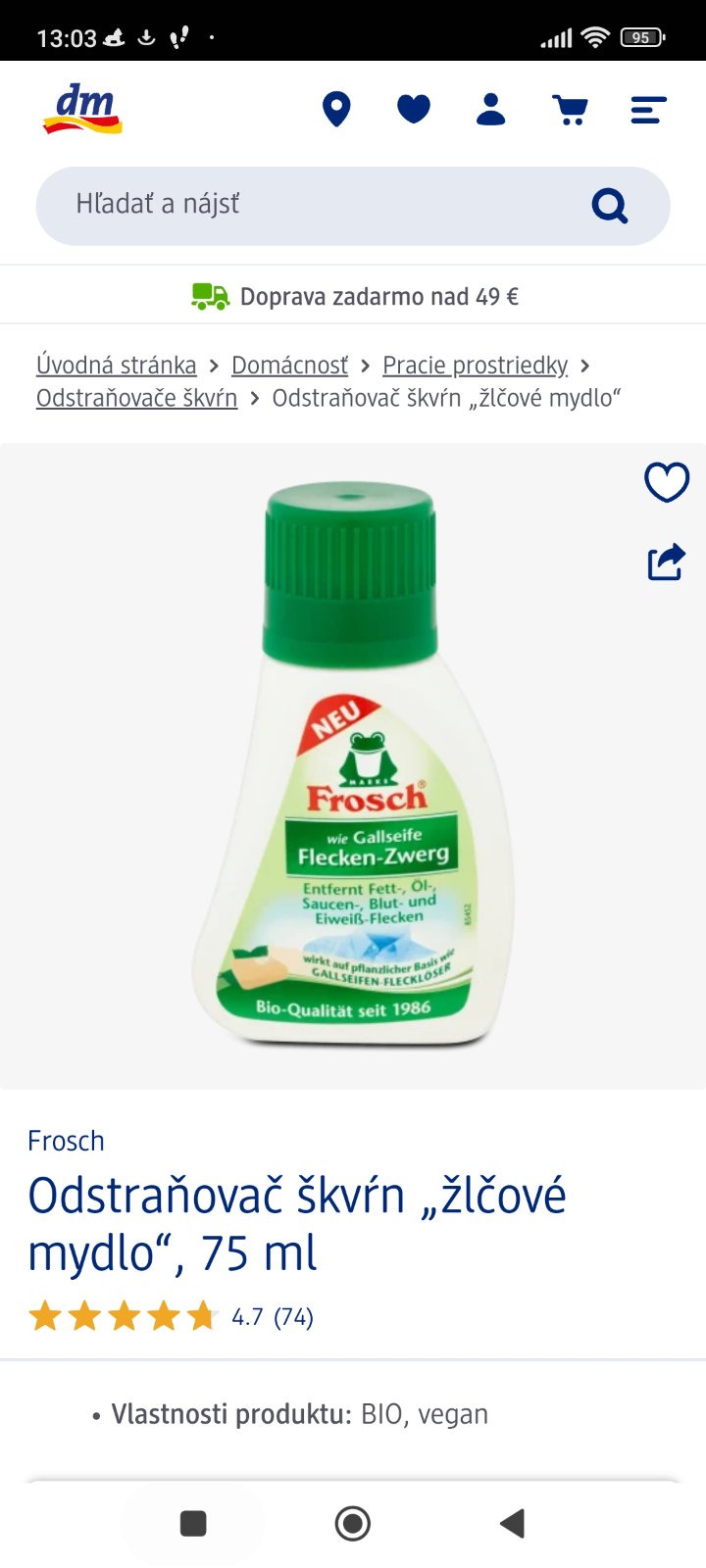Viewport: 706px width, 1568px height.
Task: Open the favorites heart in header
Action: (x=414, y=109)
